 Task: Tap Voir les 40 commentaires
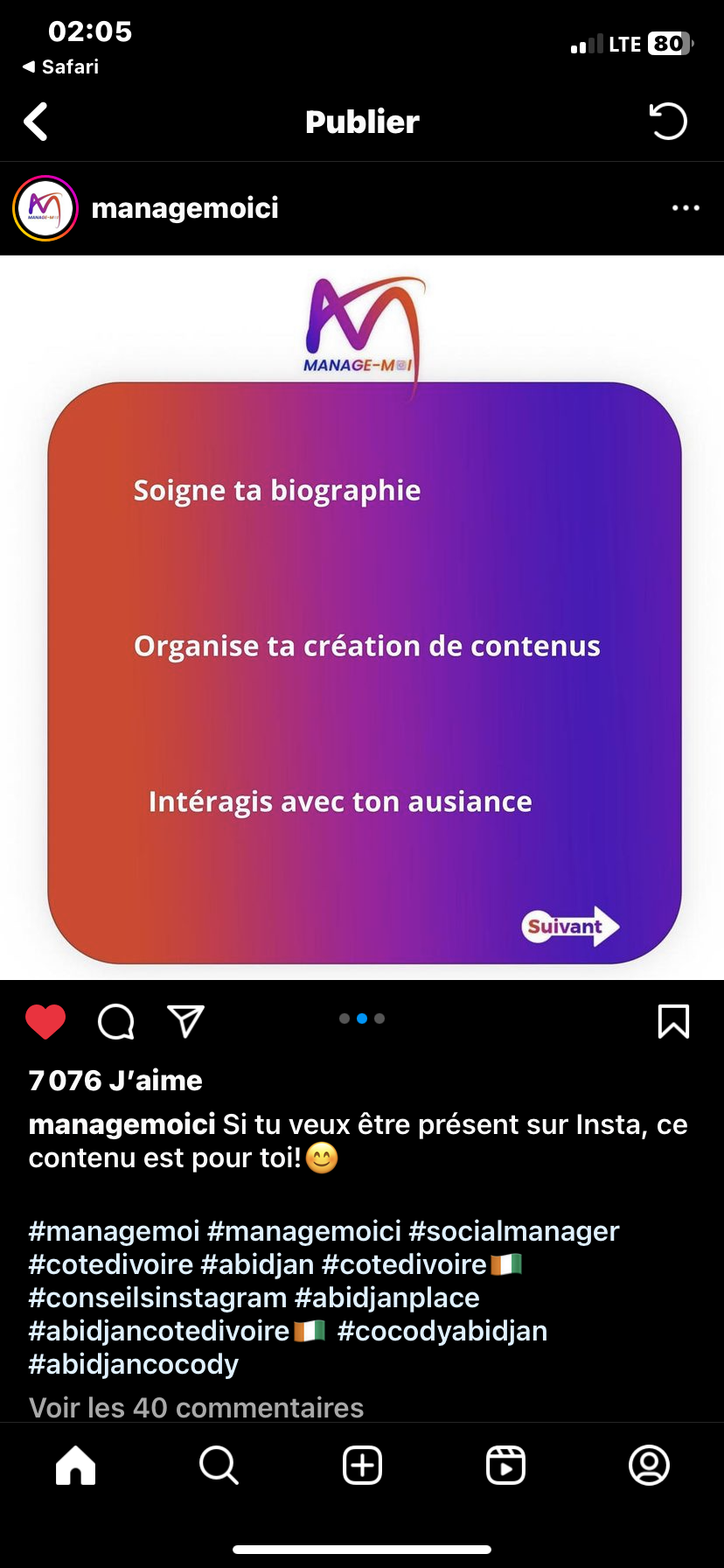[x=196, y=1407]
